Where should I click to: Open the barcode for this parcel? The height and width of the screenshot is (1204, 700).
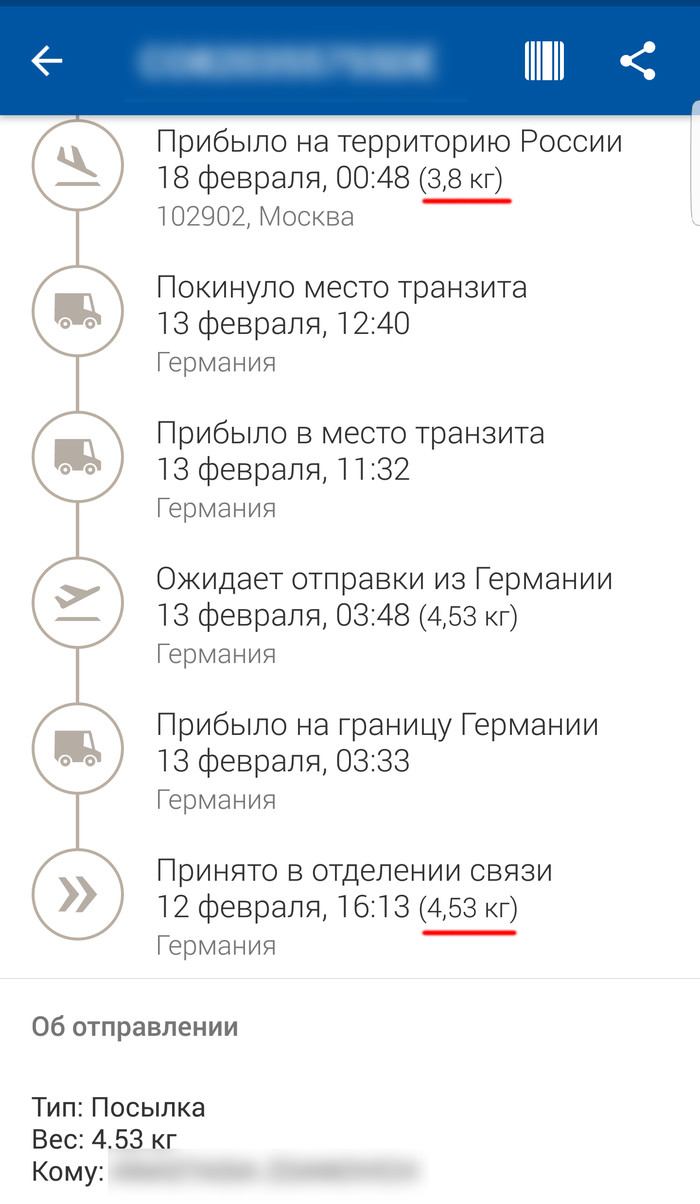544,62
